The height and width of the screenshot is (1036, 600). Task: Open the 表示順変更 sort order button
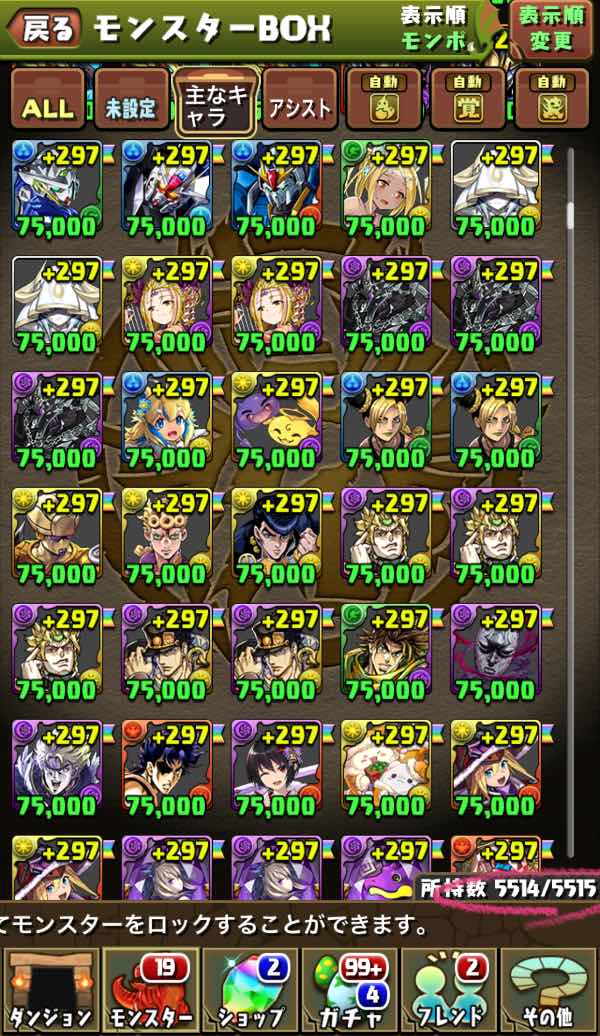[x=551, y=28]
